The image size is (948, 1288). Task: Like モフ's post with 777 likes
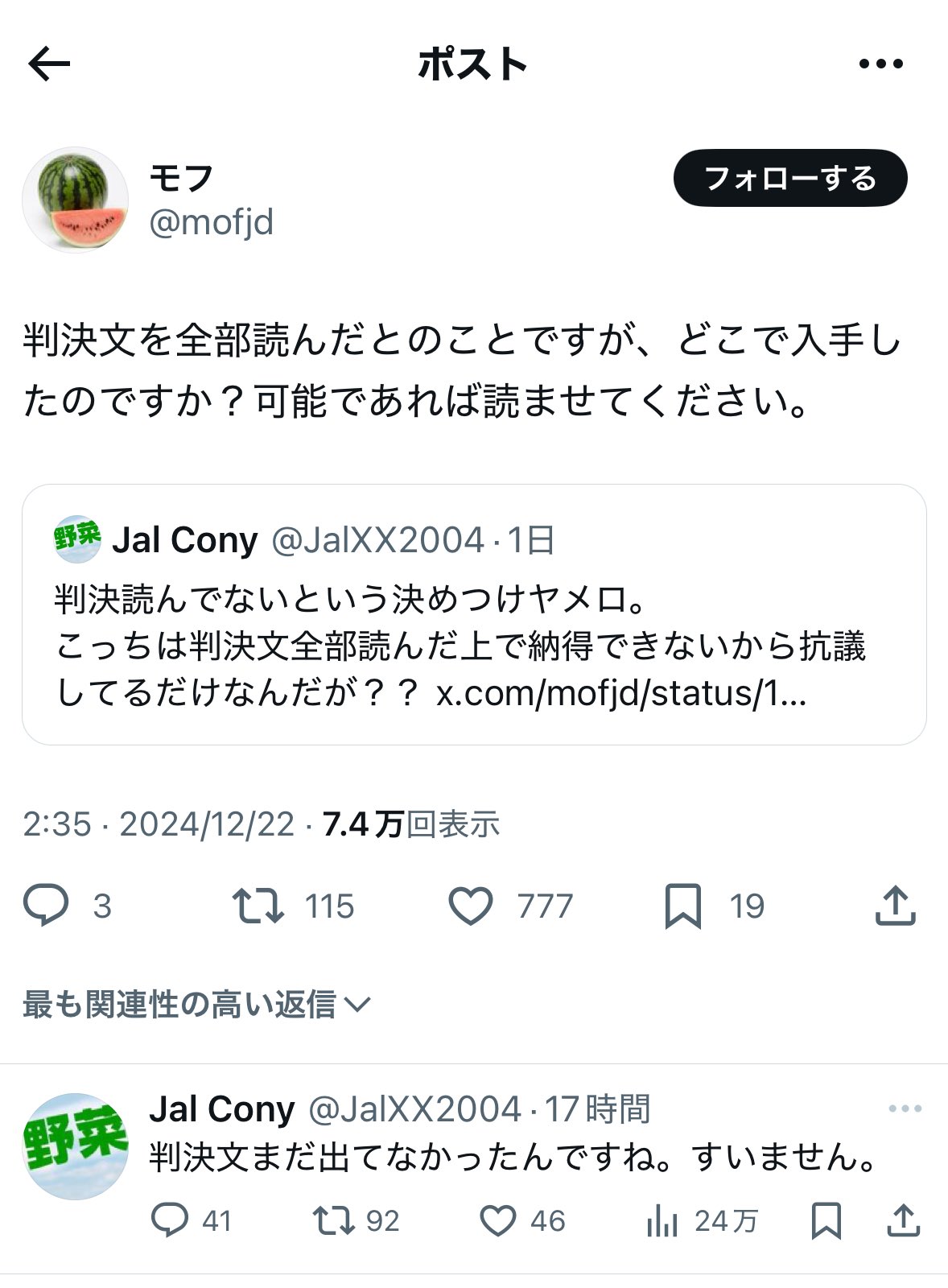coord(471,906)
